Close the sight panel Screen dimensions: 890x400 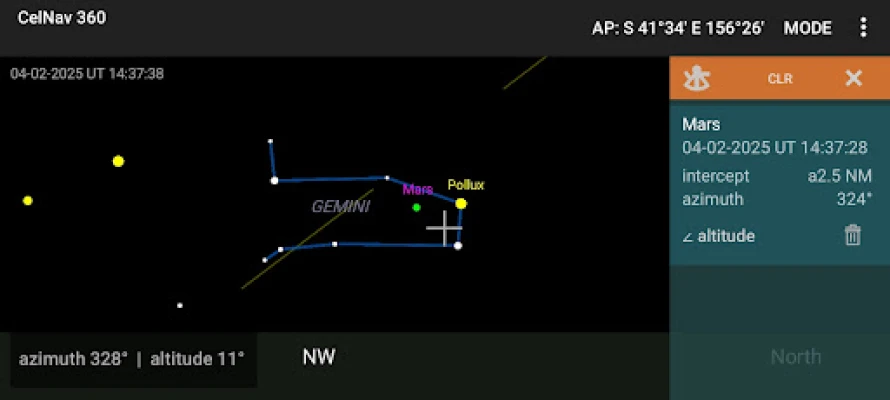[x=853, y=78]
